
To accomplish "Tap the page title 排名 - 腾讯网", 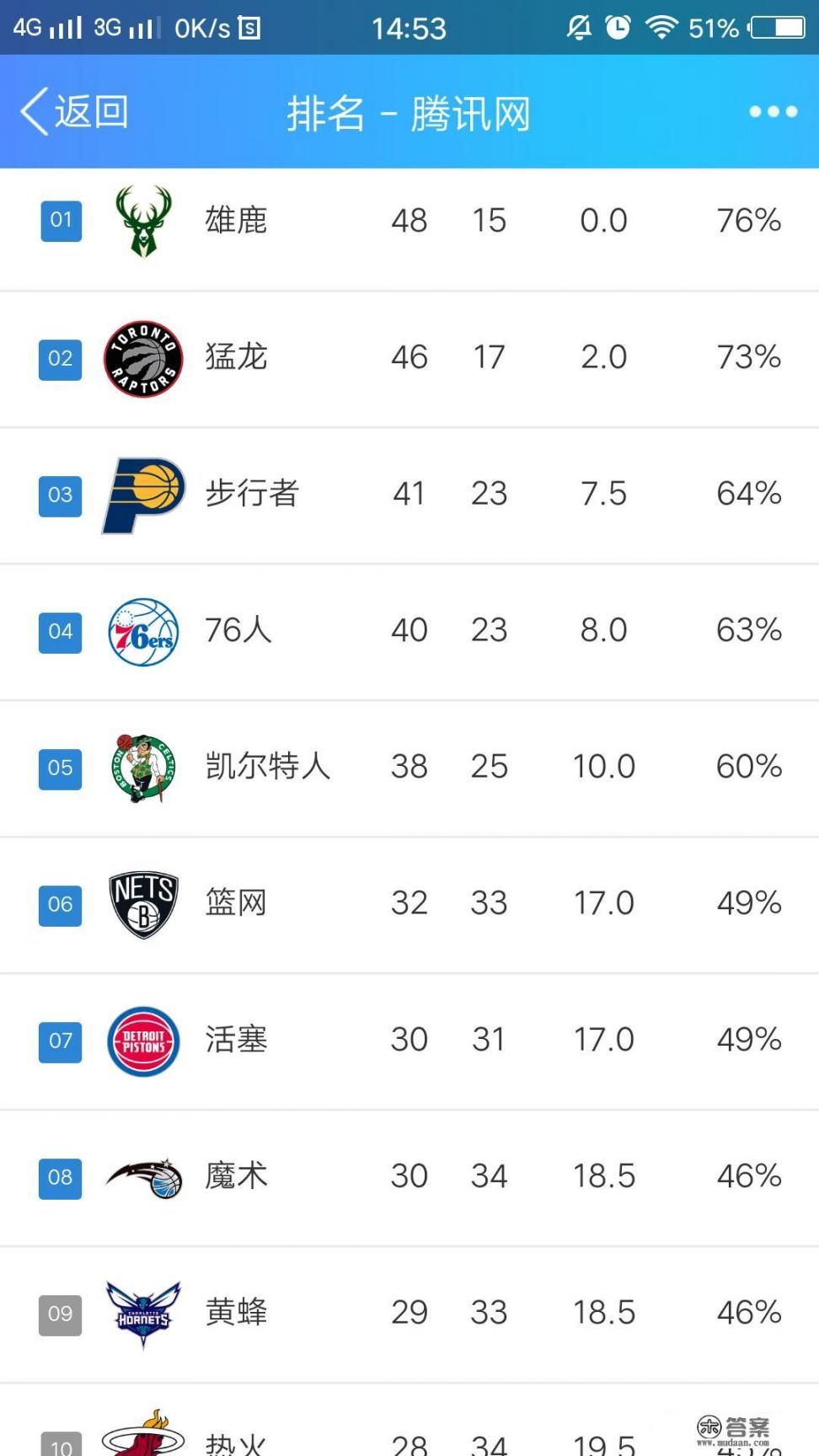I will point(409,112).
